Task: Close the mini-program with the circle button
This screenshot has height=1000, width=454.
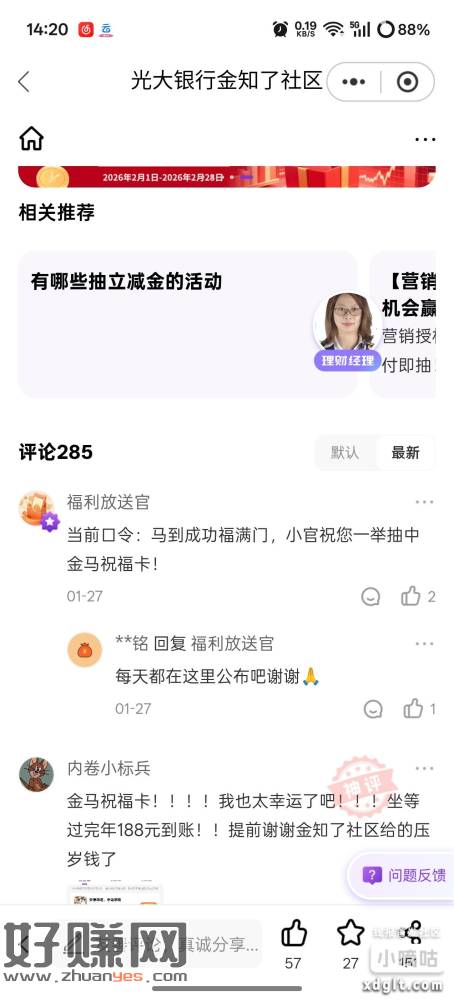Action: pos(407,82)
